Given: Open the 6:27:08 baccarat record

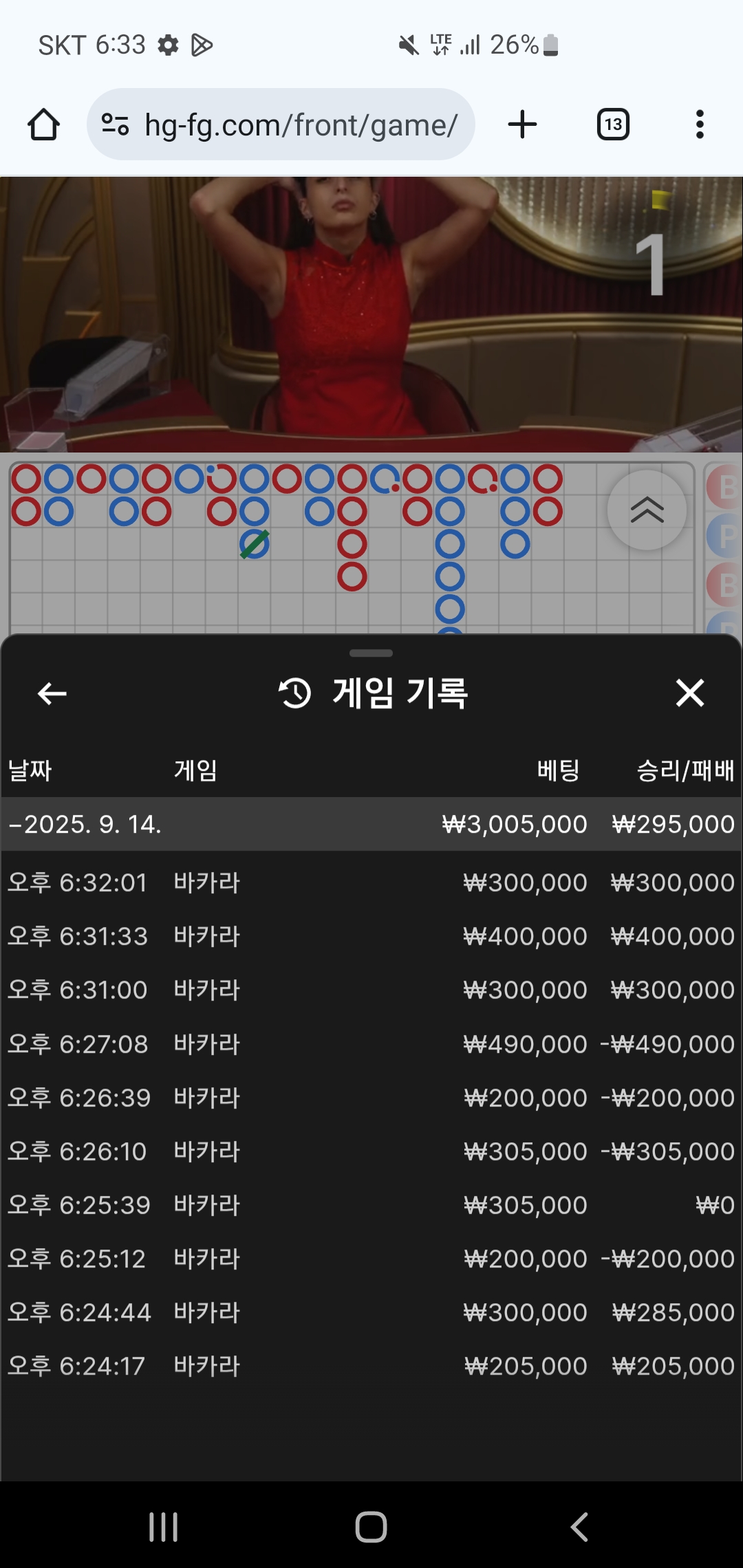Looking at the screenshot, I should pyautogui.click(x=371, y=1044).
